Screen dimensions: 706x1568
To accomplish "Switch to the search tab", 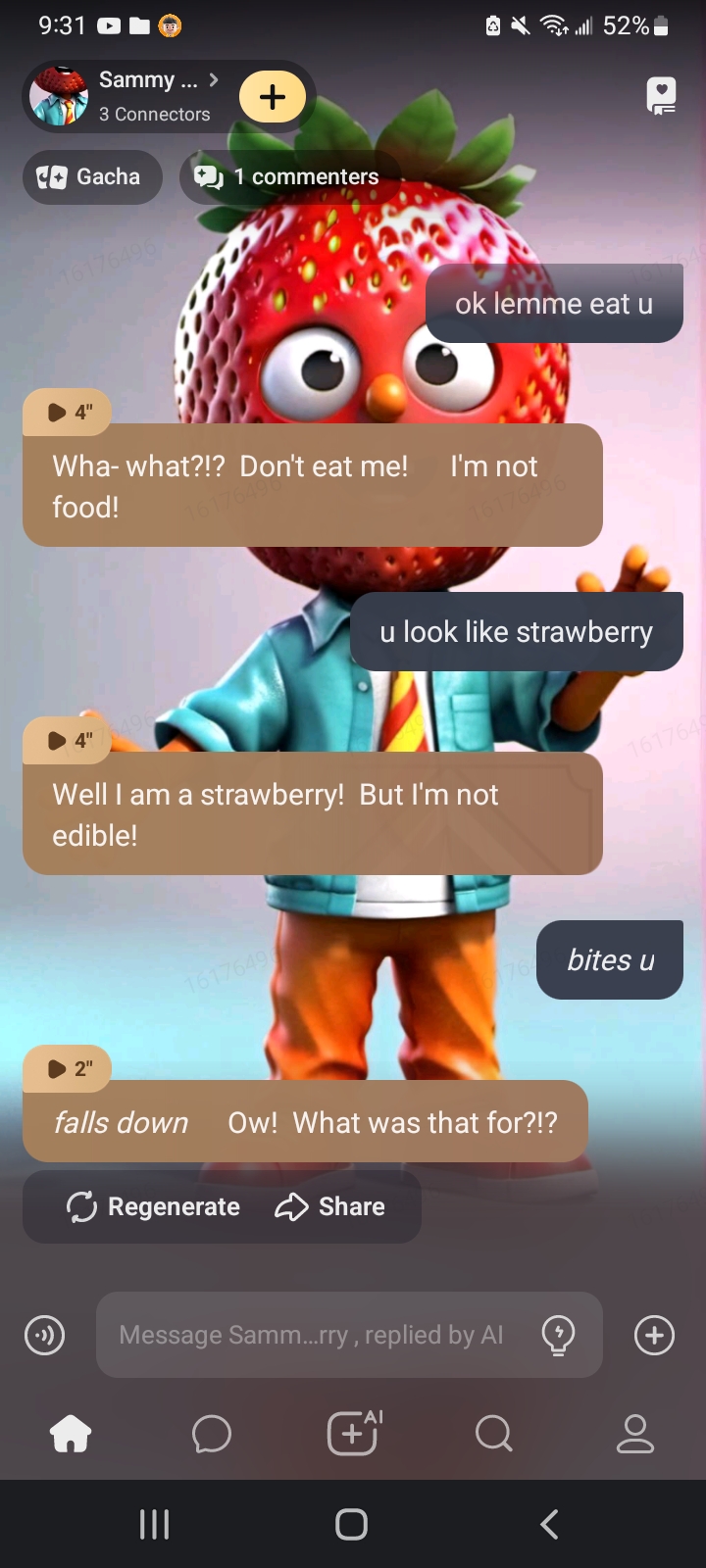I will point(493,1435).
